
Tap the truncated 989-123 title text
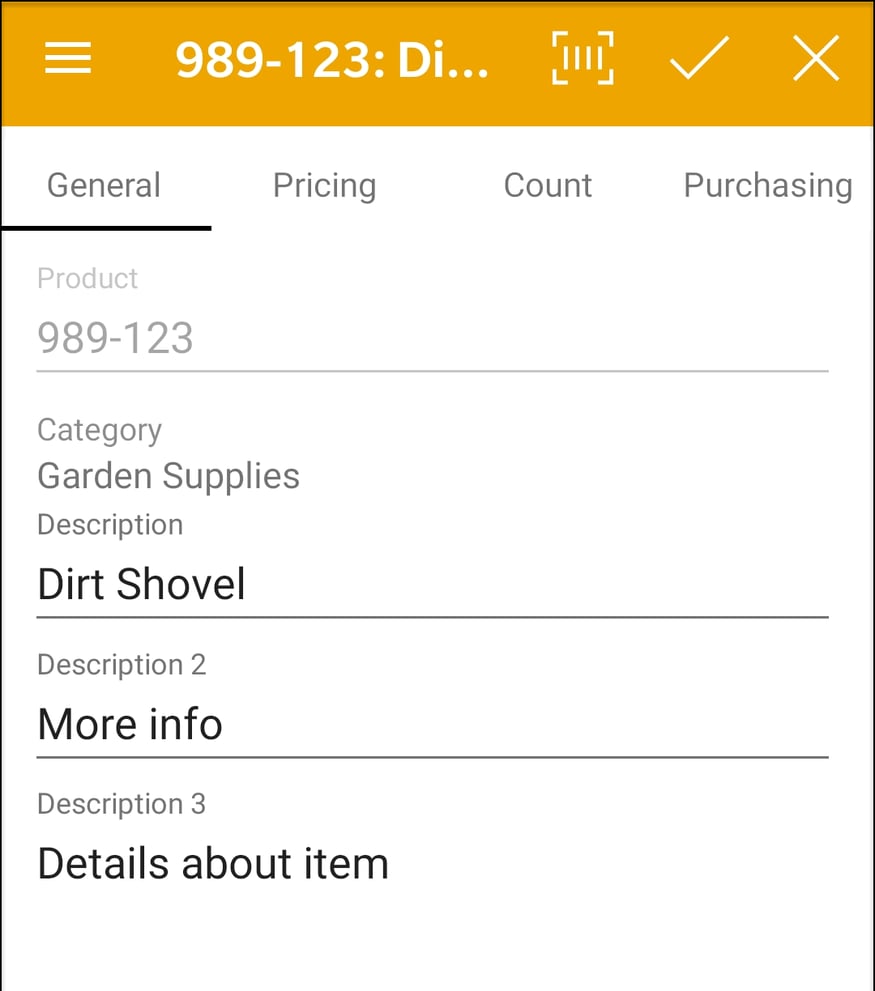(x=332, y=59)
